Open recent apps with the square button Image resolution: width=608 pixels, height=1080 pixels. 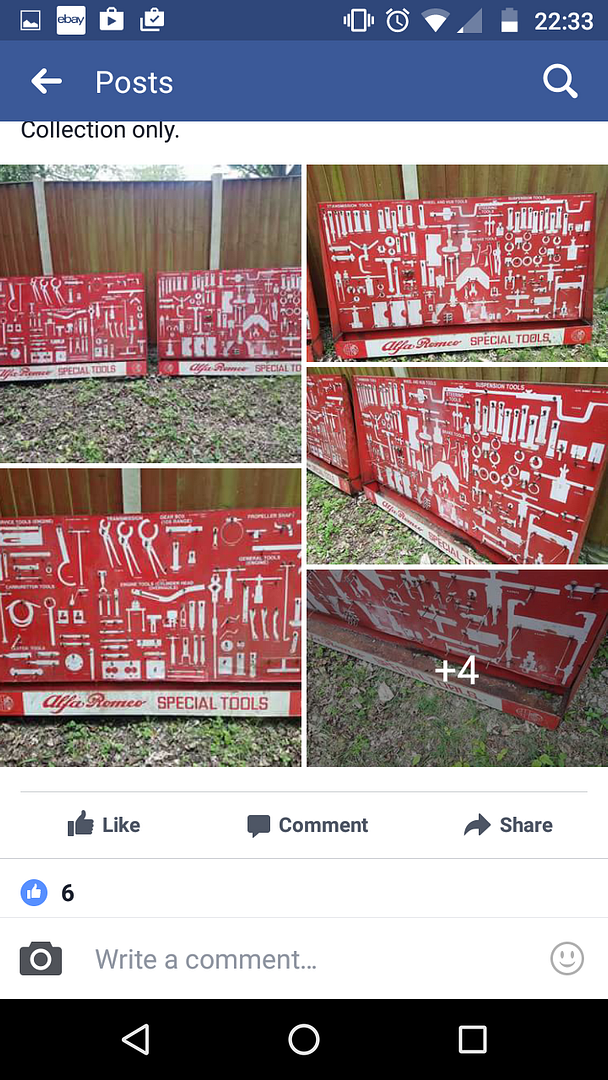click(x=471, y=1040)
